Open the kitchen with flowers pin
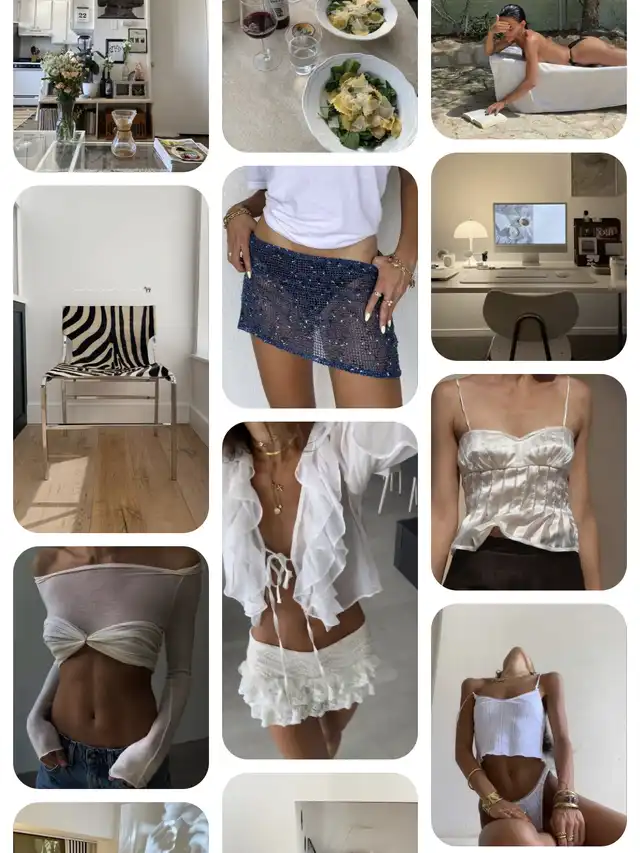This screenshot has width=640, height=853. click(x=111, y=85)
